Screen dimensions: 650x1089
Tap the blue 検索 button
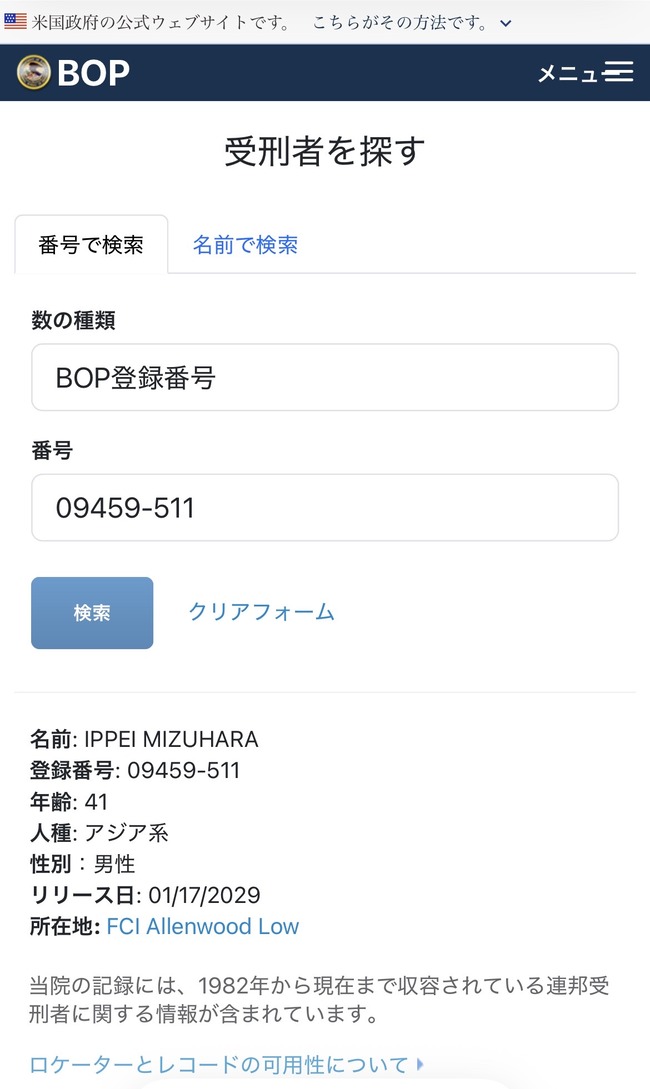92,613
